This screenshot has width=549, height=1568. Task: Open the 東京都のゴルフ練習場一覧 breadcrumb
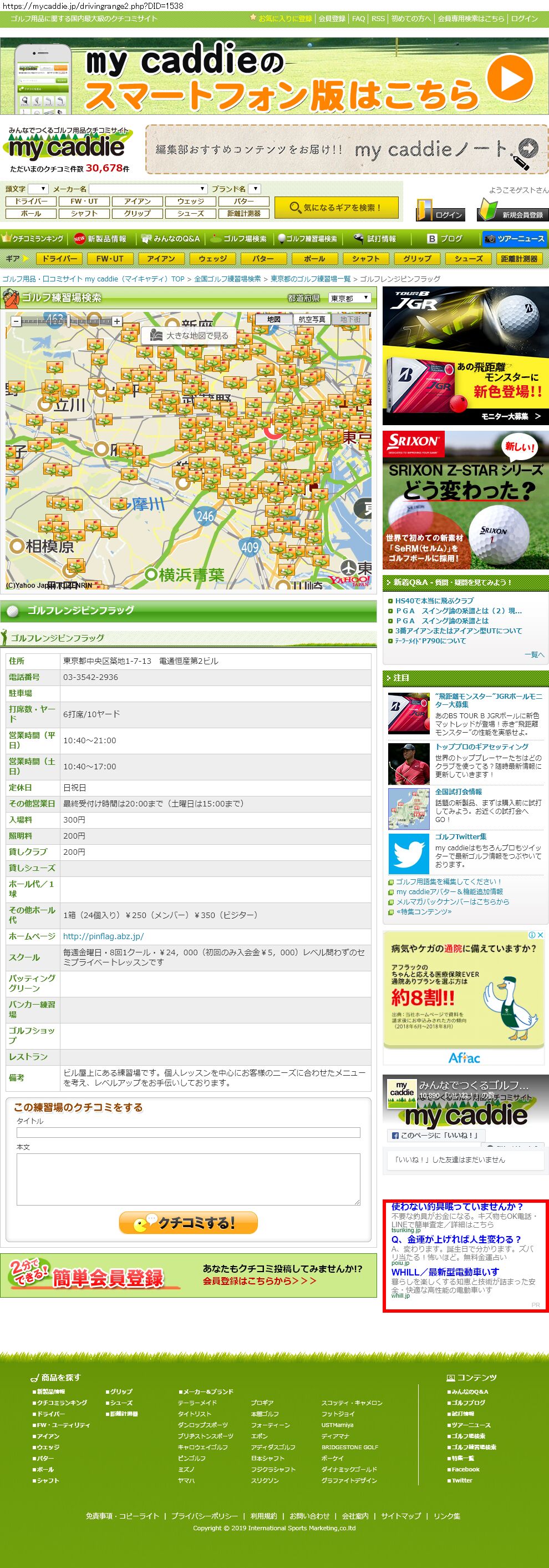point(311,279)
